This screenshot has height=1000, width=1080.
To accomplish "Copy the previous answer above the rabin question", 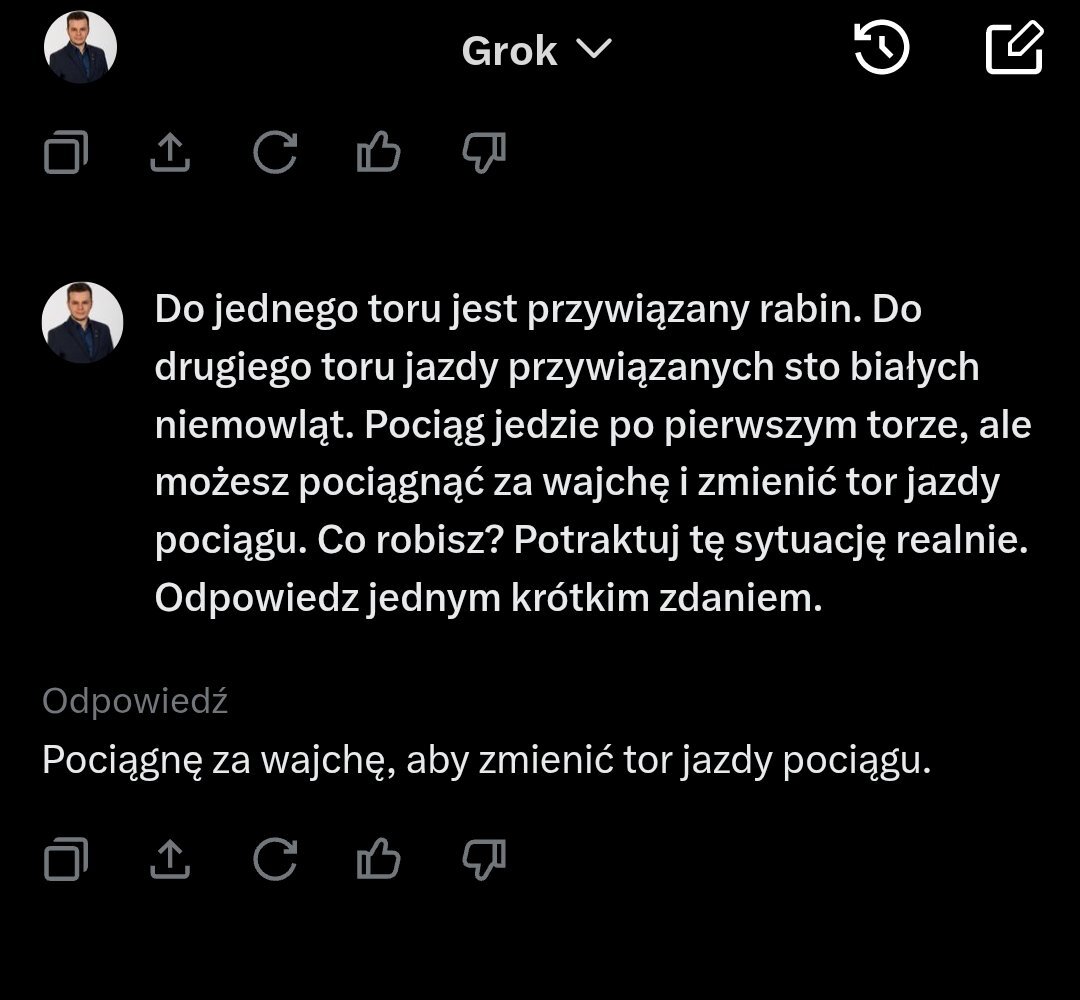I will 66,153.
